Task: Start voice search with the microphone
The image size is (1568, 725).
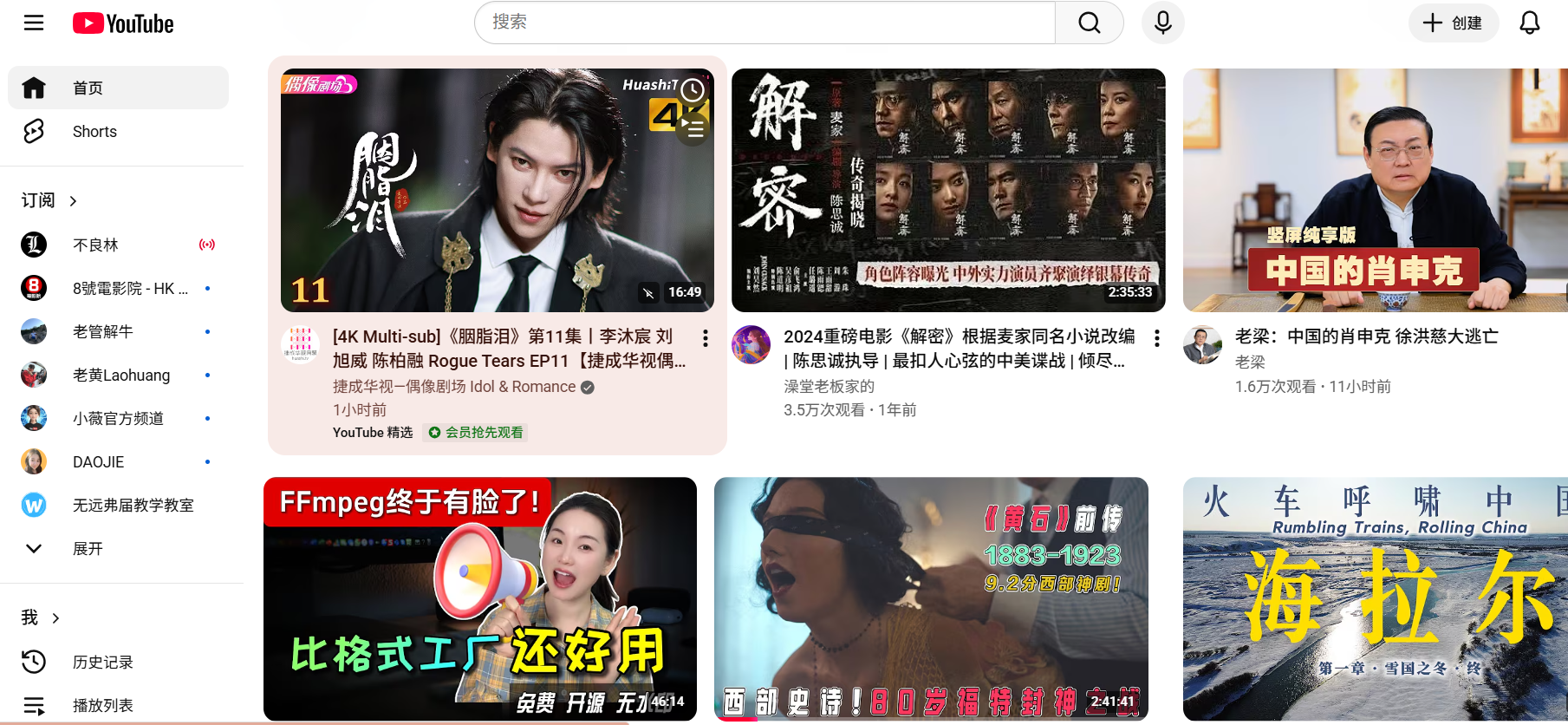Action: pos(1163,23)
